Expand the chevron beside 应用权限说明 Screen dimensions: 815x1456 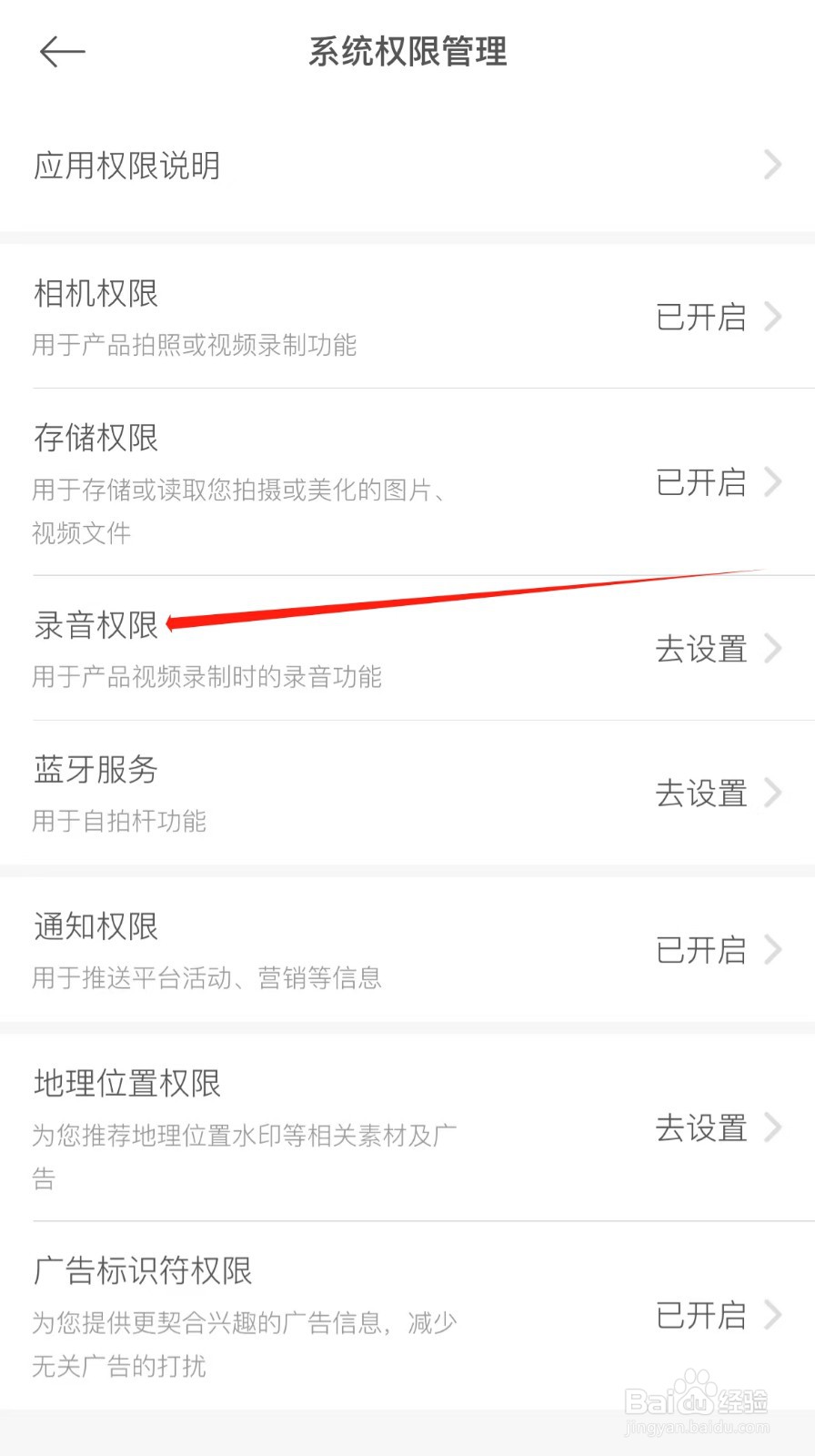point(773,166)
